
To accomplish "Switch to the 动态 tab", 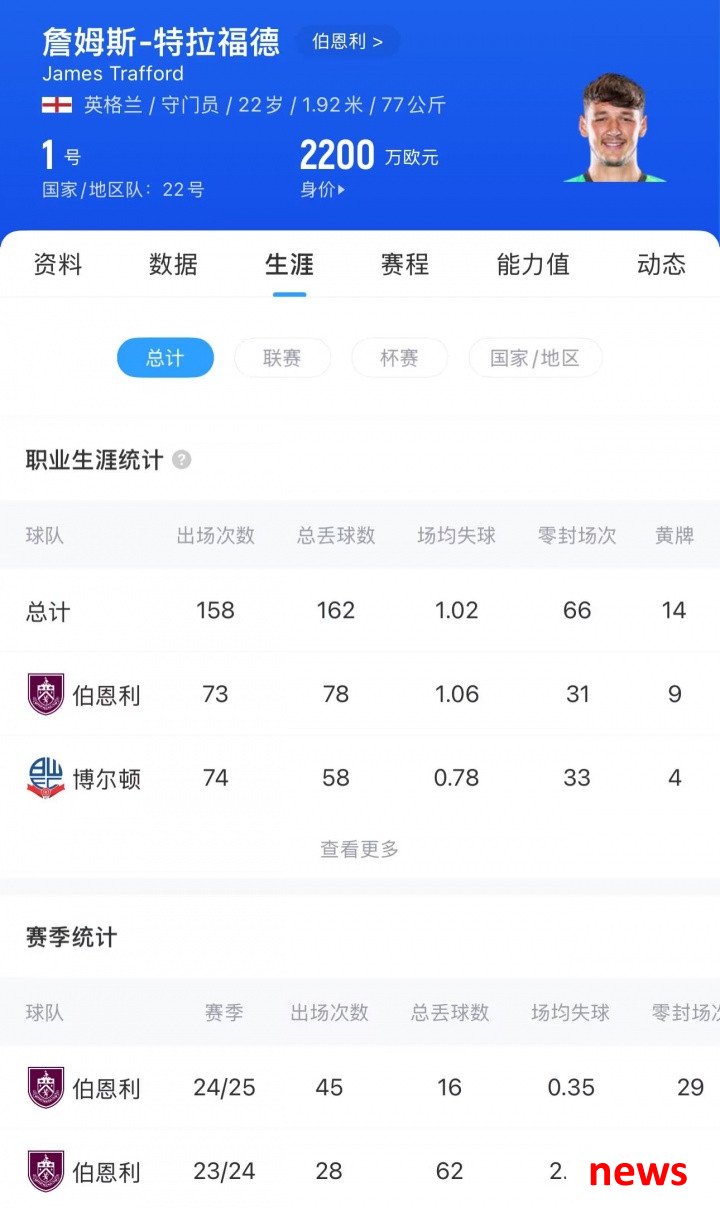I will [661, 264].
